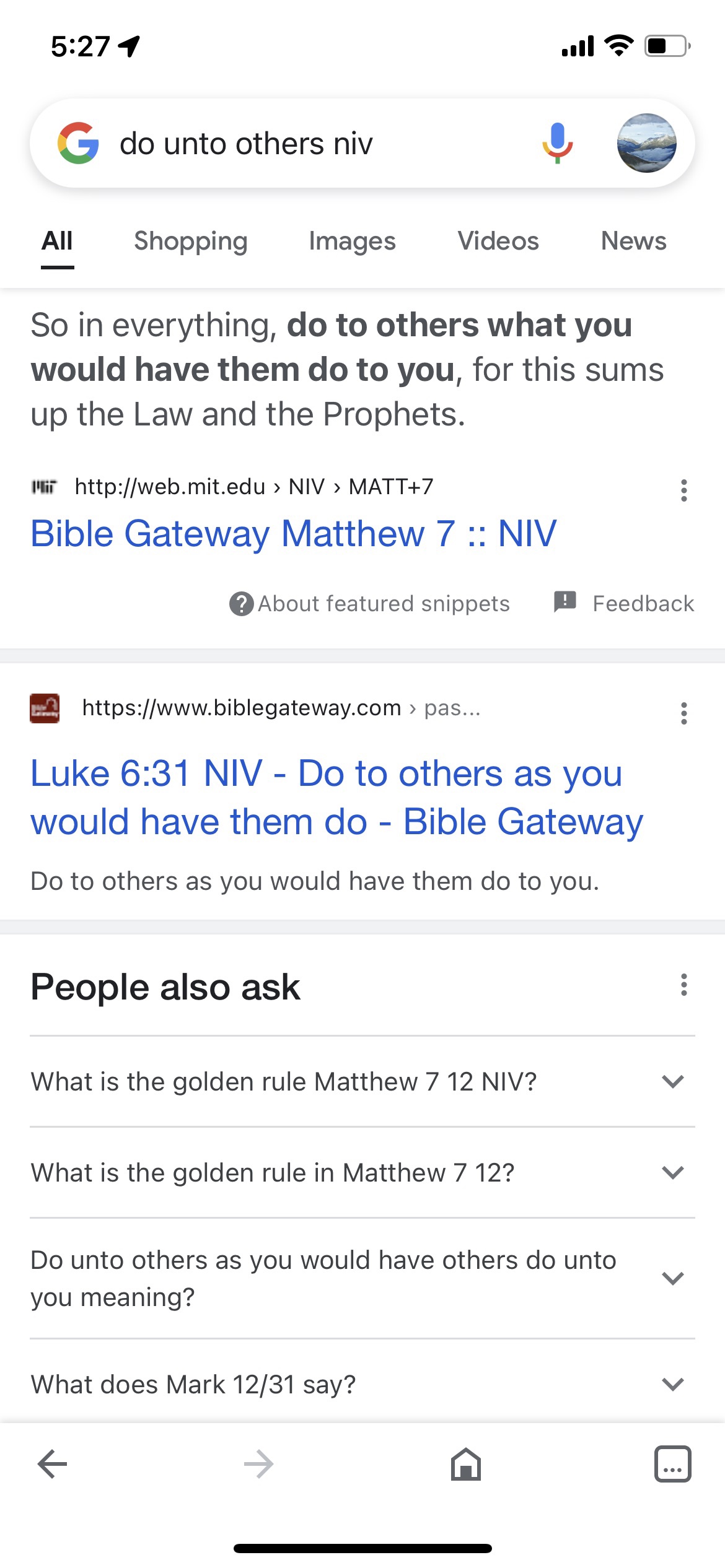Tap the search box with "do unto others niv"
The image size is (725, 1568).
[x=310, y=144]
